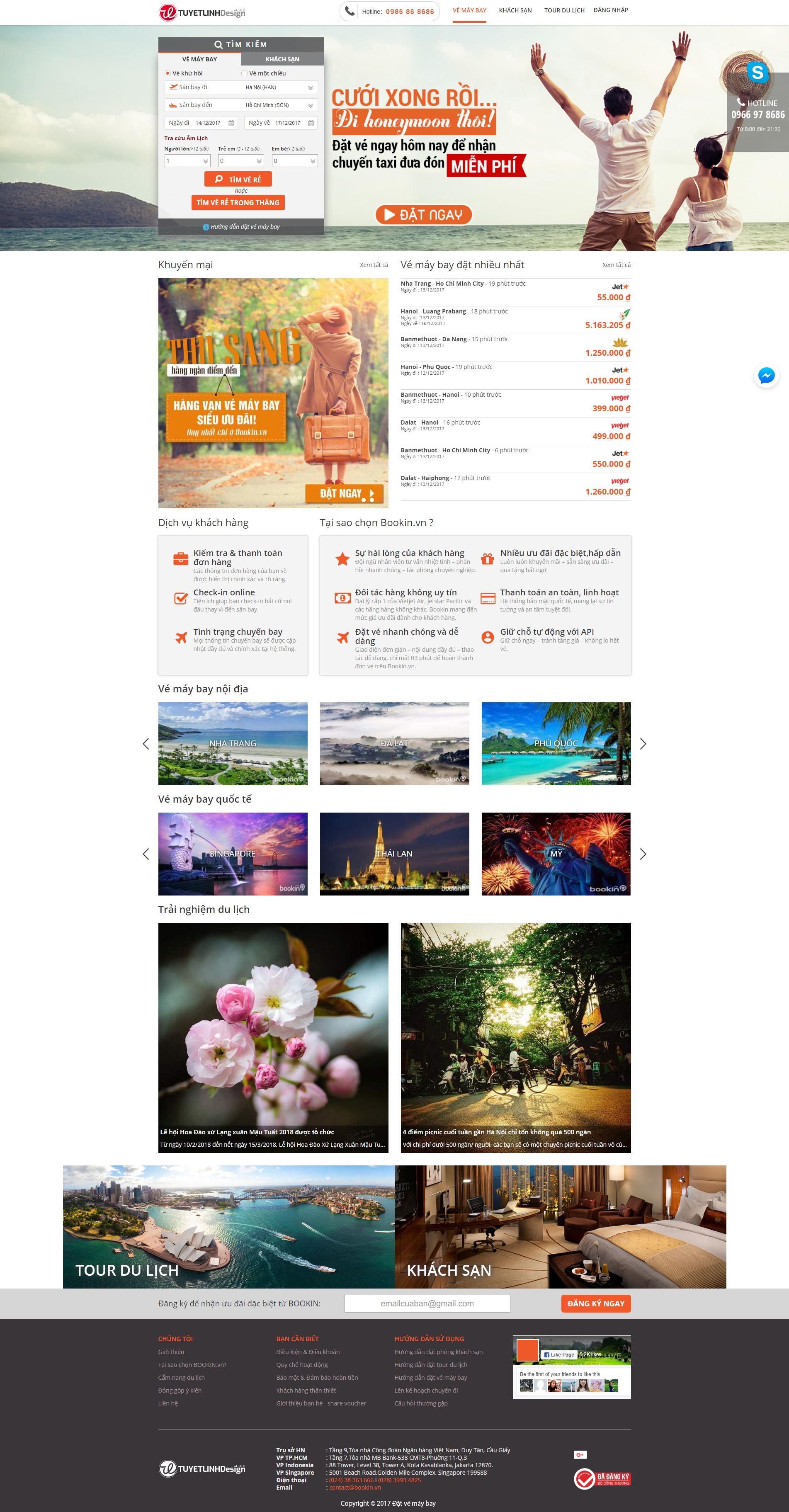Open the KHÁCH SẠN nav item
Image resolution: width=789 pixels, height=1512 pixels.
click(515, 10)
